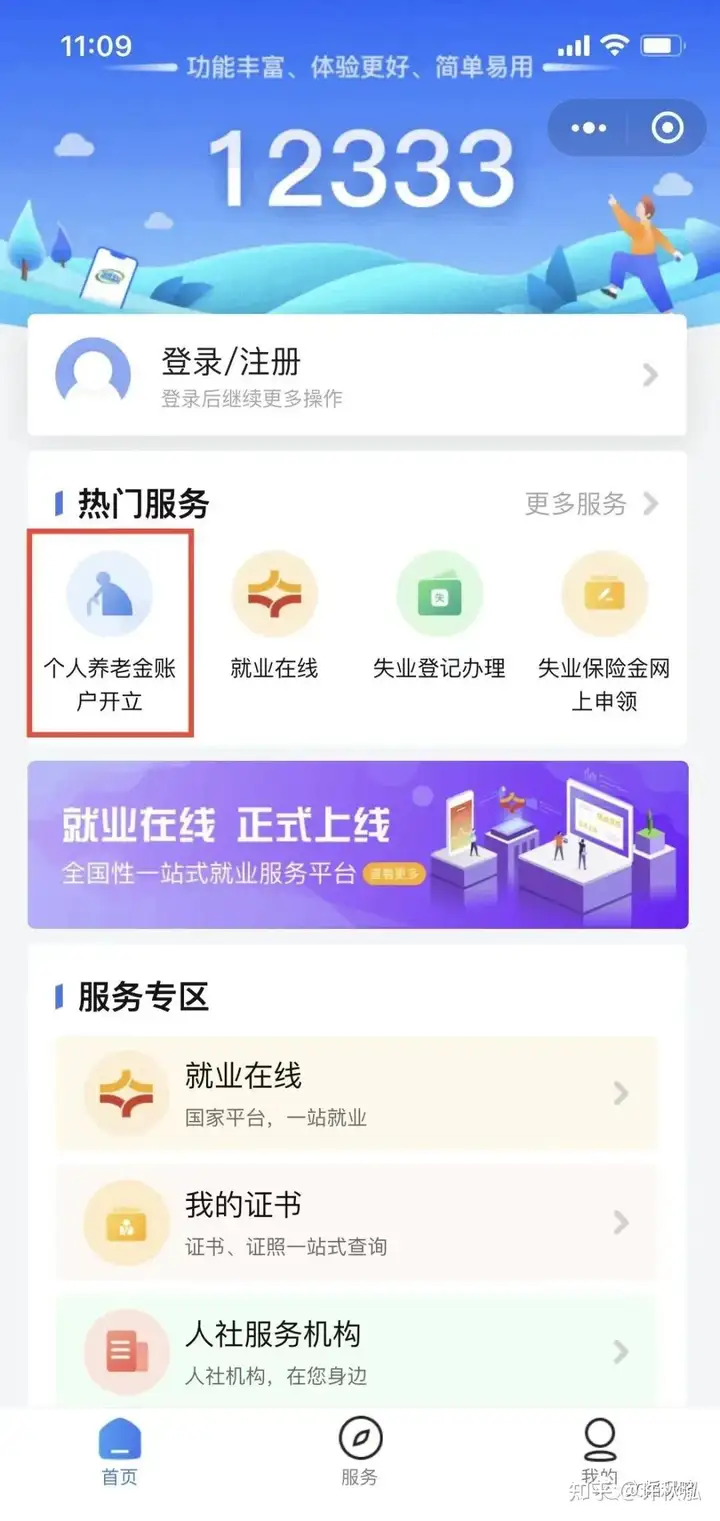Open the mini program more-options menu
Image resolution: width=720 pixels, height=1521 pixels.
(588, 128)
